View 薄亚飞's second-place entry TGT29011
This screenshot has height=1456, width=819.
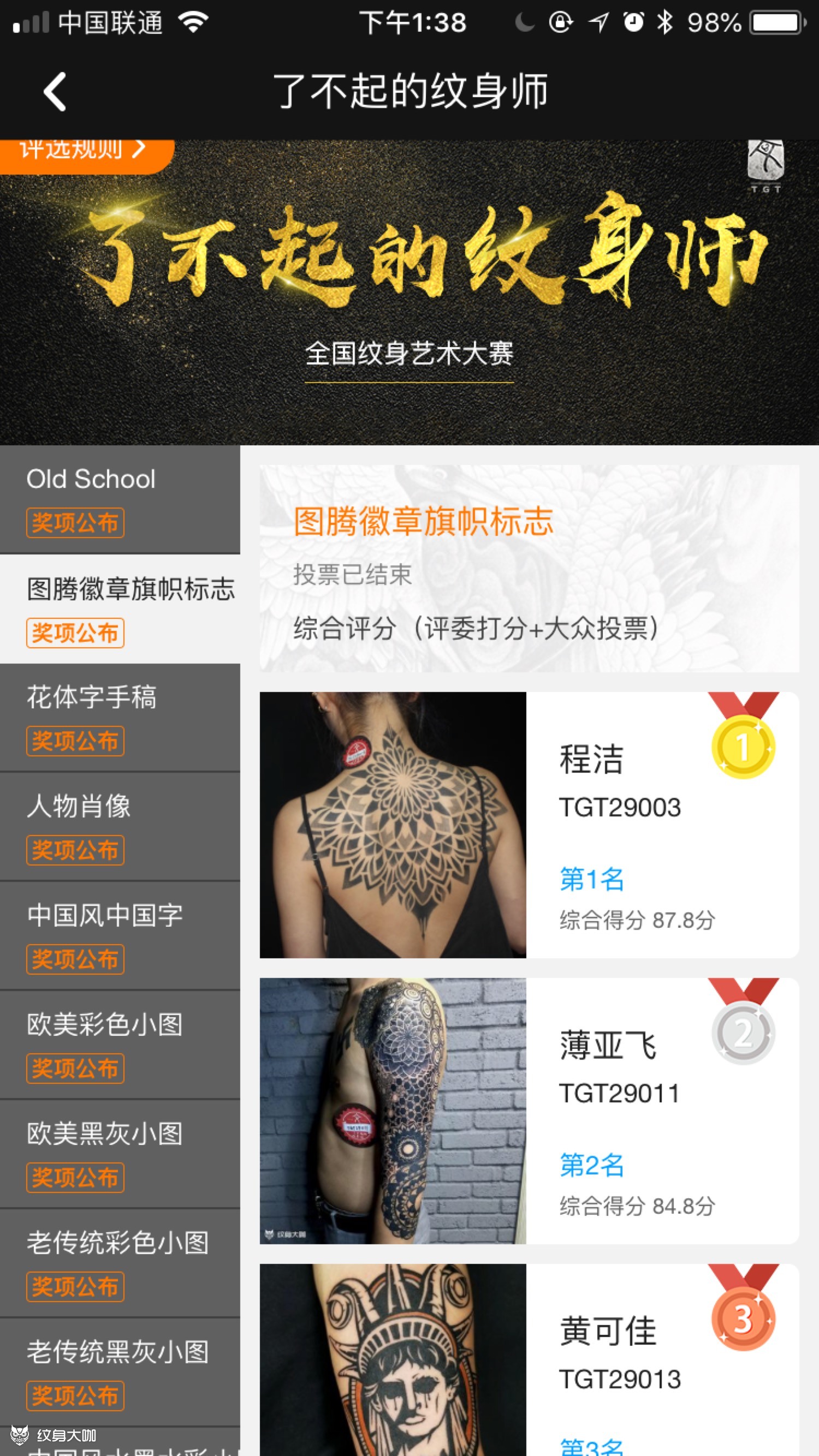pos(529,1111)
